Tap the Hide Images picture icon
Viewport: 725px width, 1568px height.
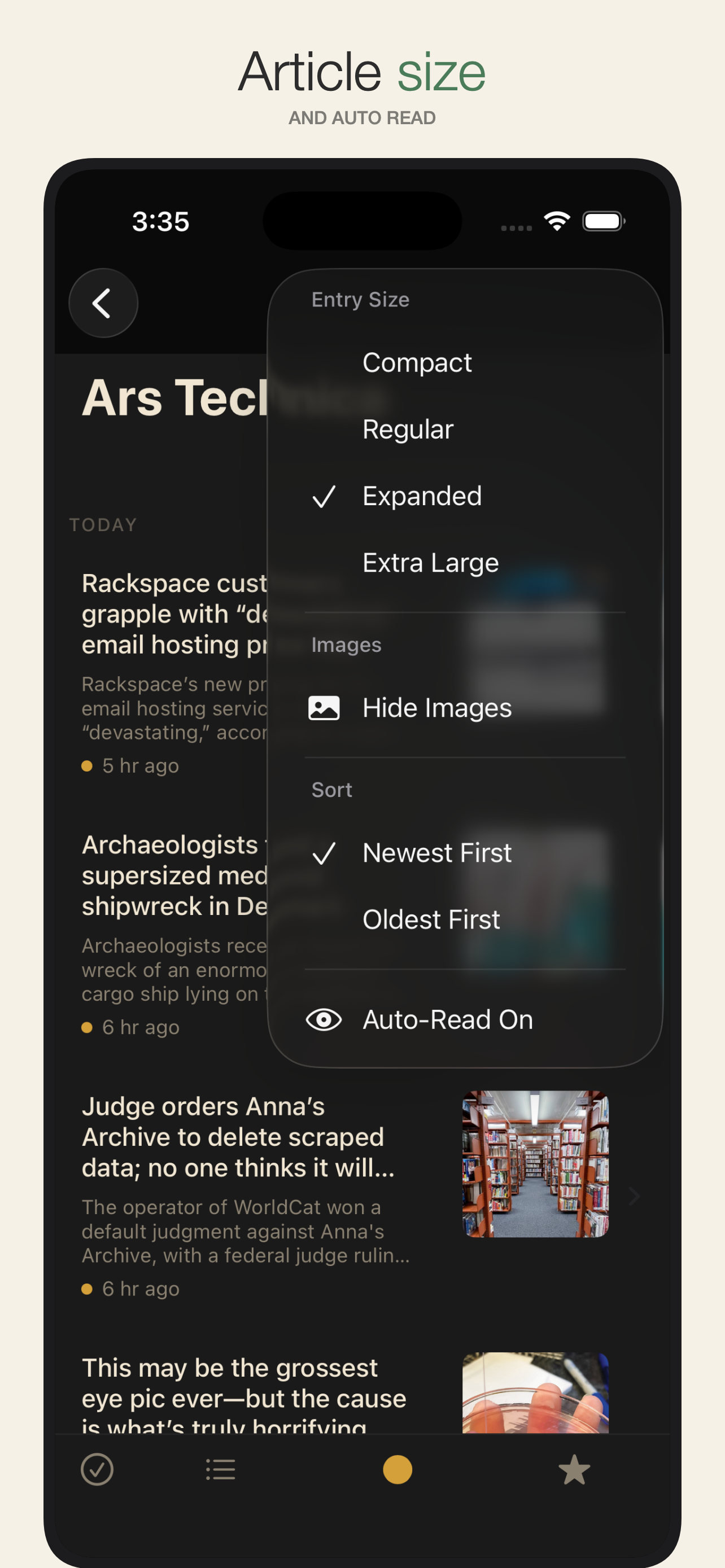pos(323,707)
